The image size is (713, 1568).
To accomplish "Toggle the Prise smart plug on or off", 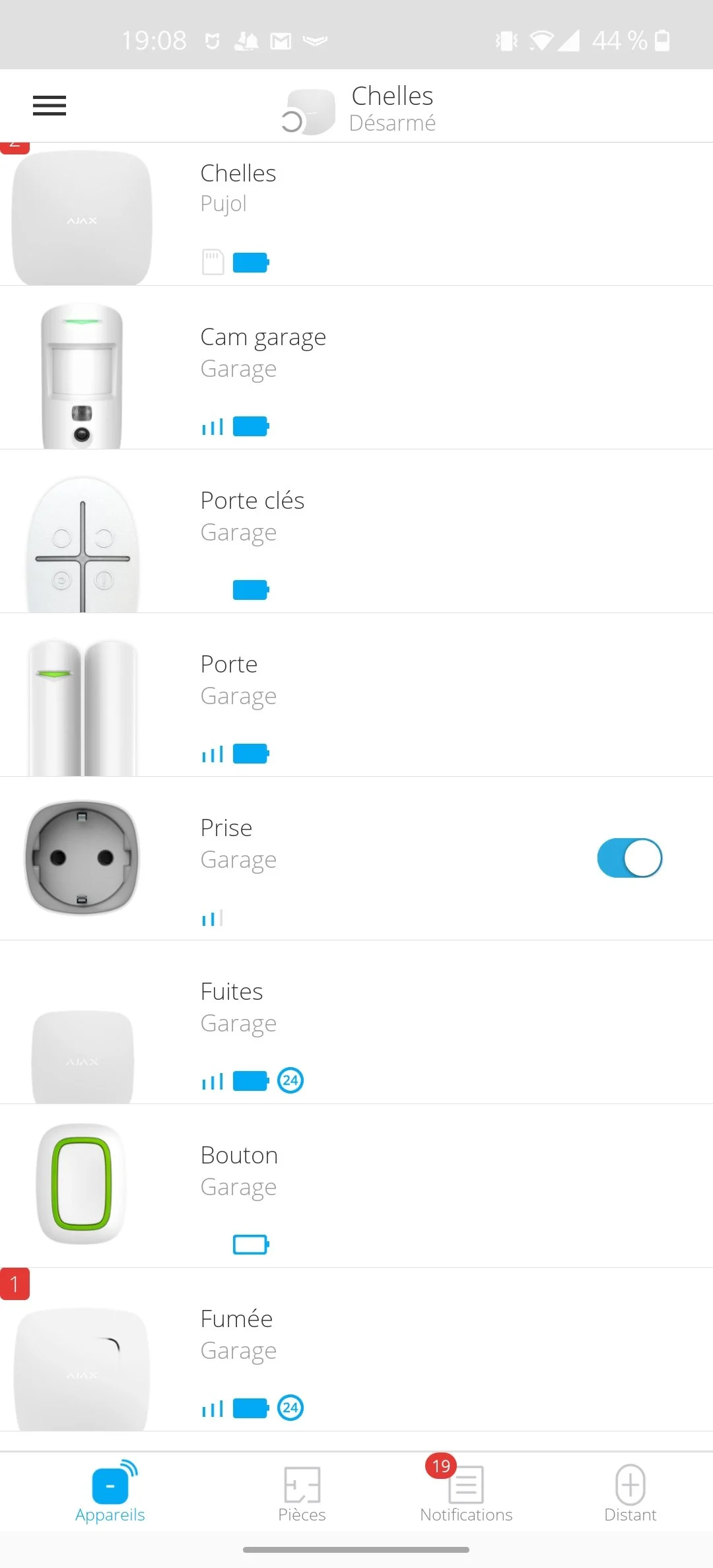I will tap(628, 859).
